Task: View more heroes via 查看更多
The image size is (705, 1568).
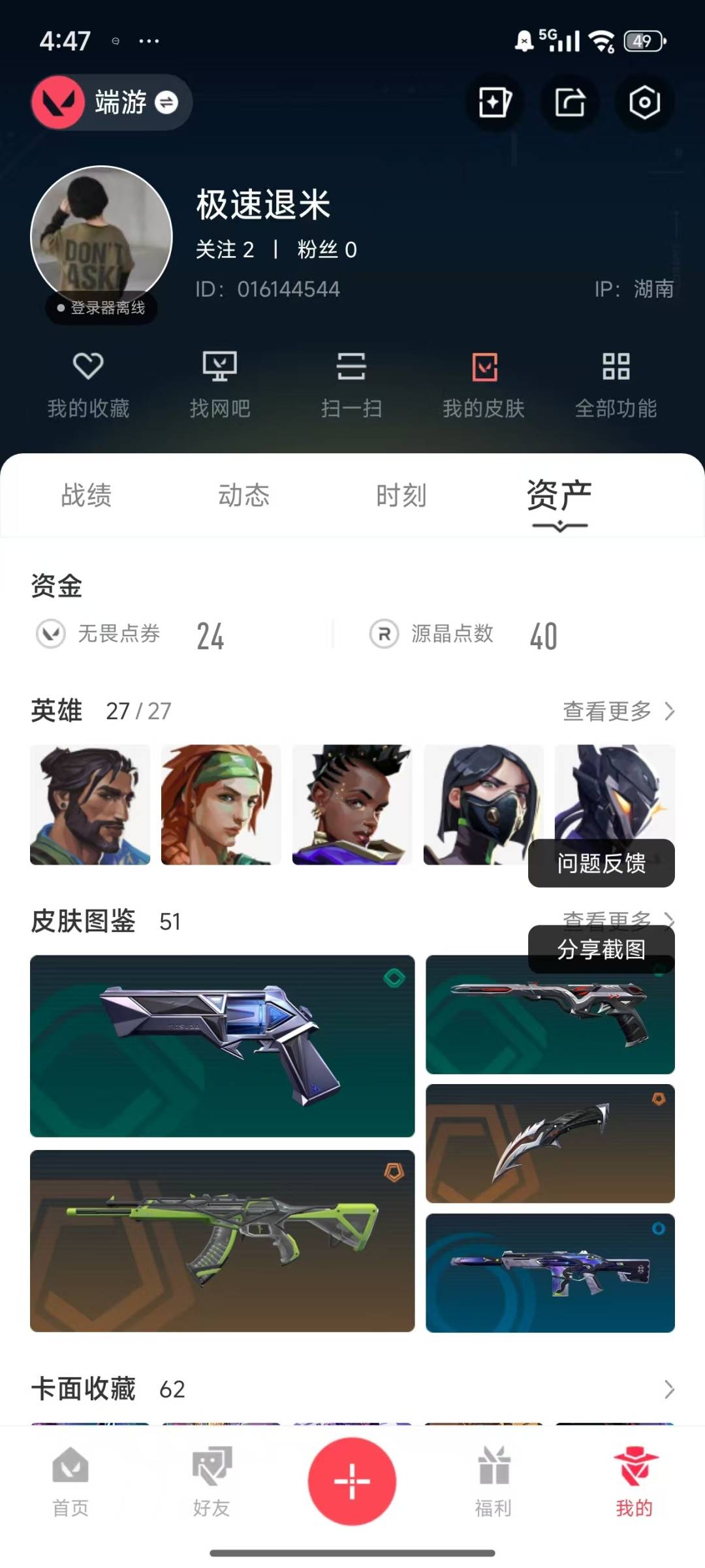Action: coord(618,711)
